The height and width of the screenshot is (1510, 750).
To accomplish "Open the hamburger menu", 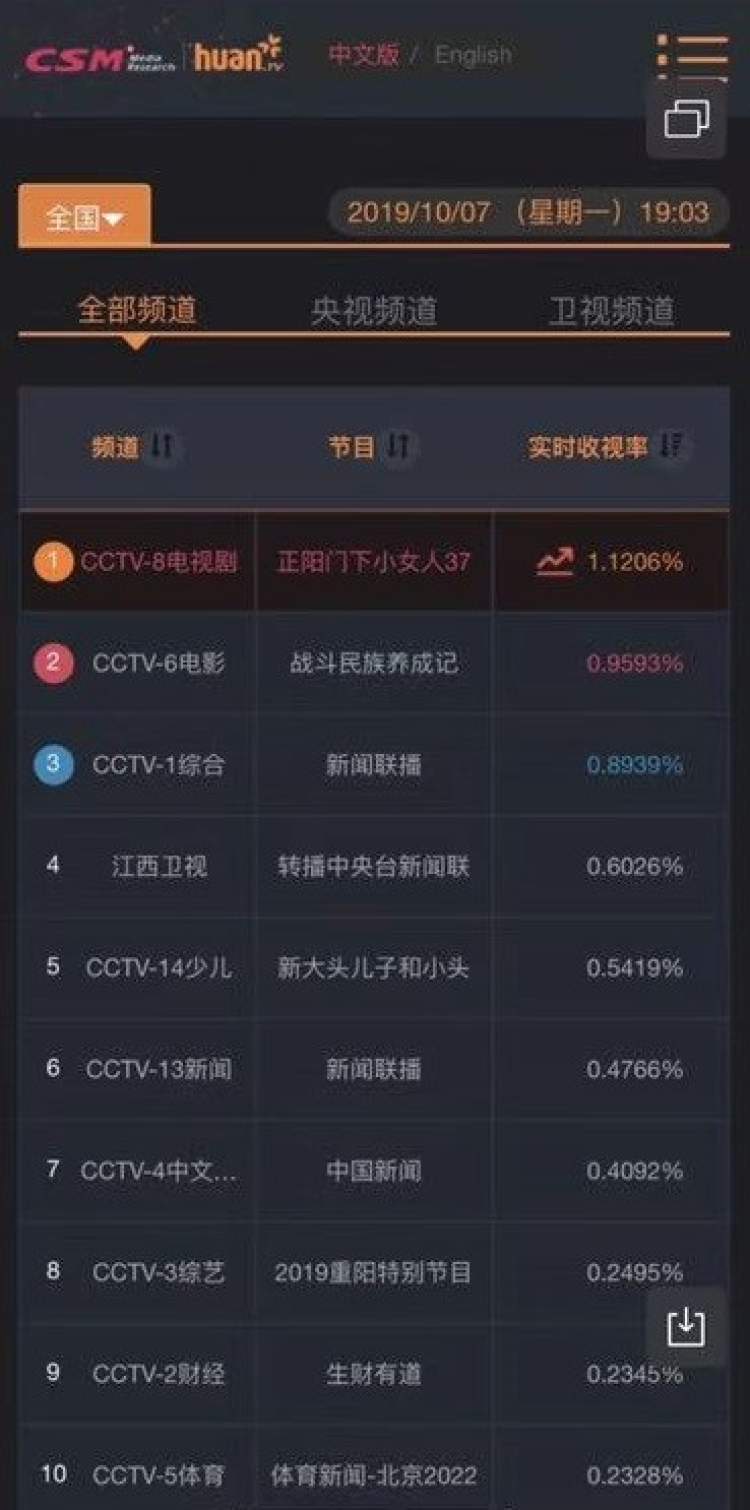I will (x=692, y=54).
